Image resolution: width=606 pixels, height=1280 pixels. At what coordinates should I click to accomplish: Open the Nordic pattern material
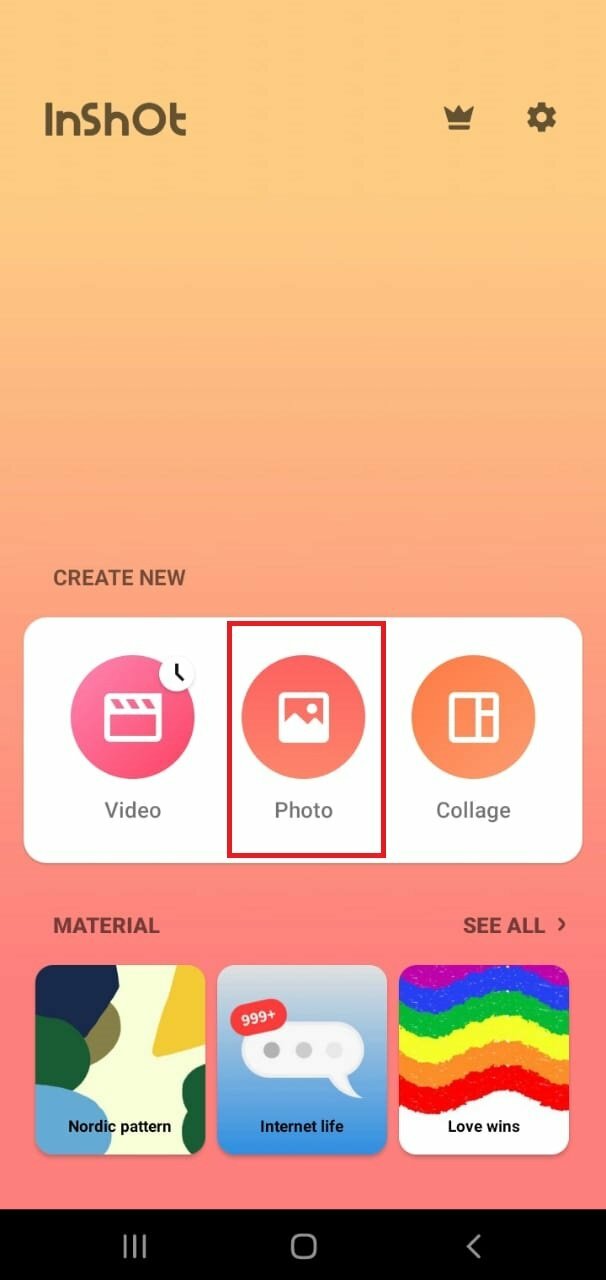(120, 1059)
